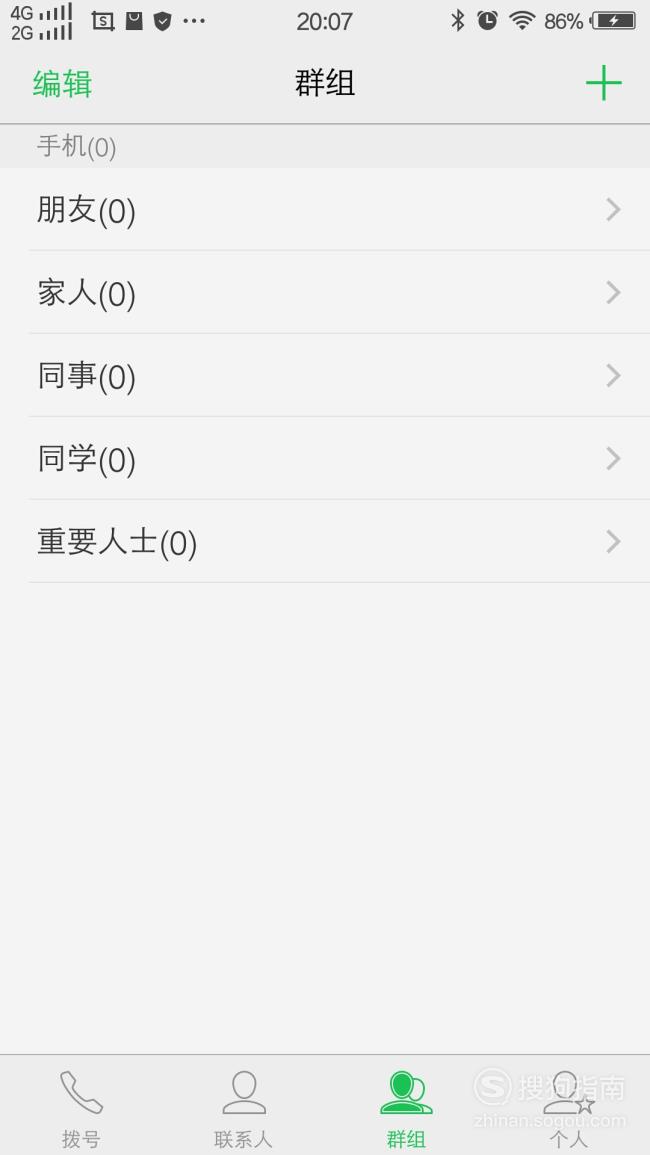The width and height of the screenshot is (650, 1155).
Task: Tap 编辑 to edit groups
Action: pyautogui.click(x=63, y=83)
